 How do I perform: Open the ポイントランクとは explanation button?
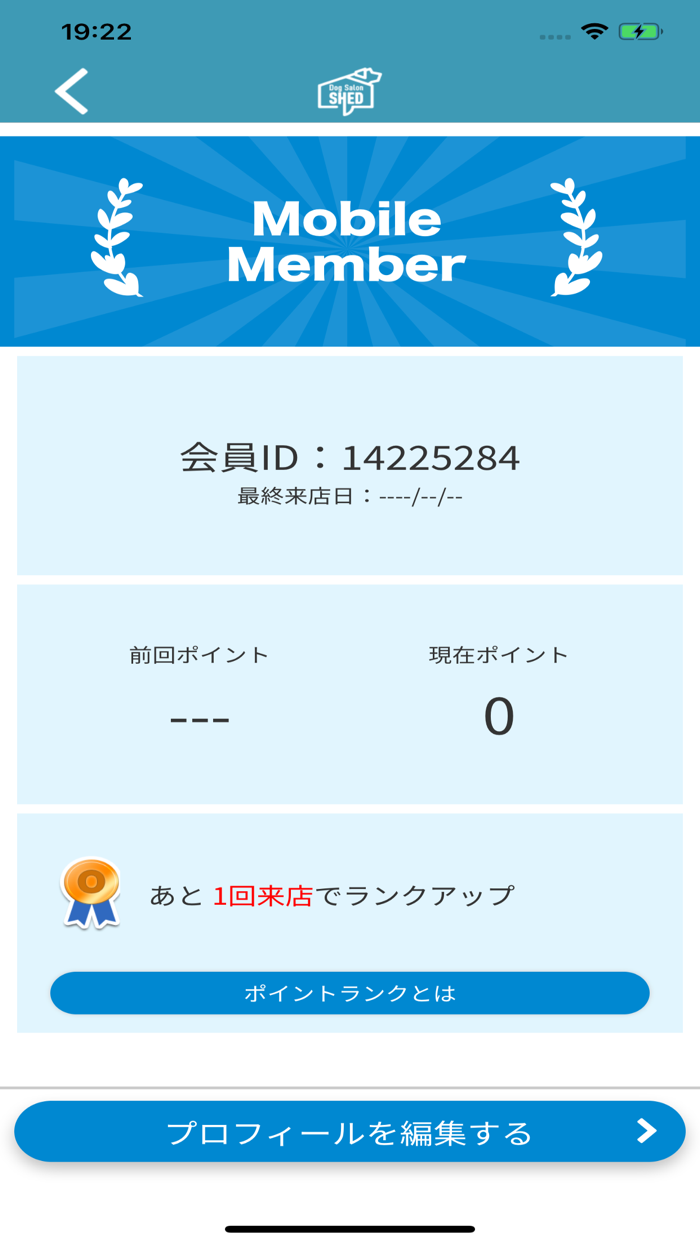click(350, 993)
